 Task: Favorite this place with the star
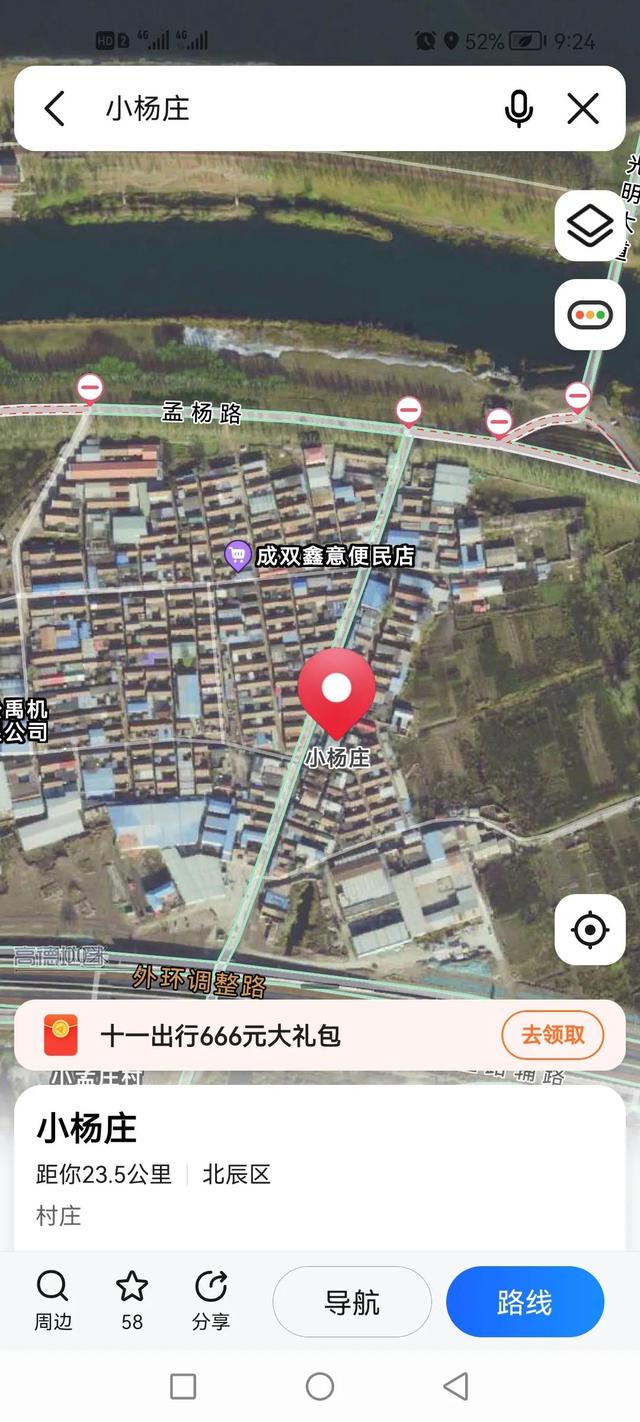132,1300
